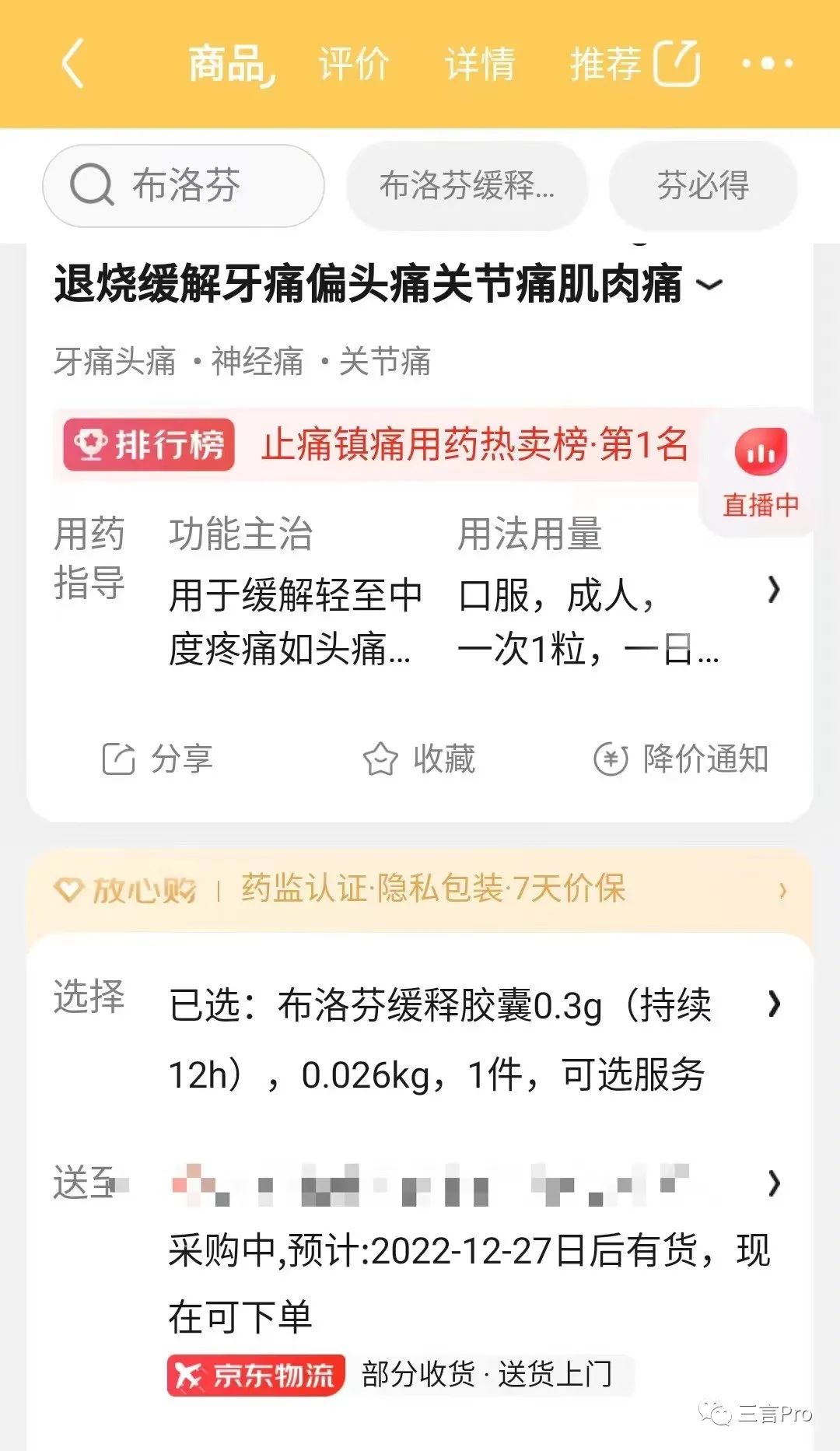840x1451 pixels.
Task: Tap the 降价通知 price-drop bell icon
Action: click(x=611, y=756)
